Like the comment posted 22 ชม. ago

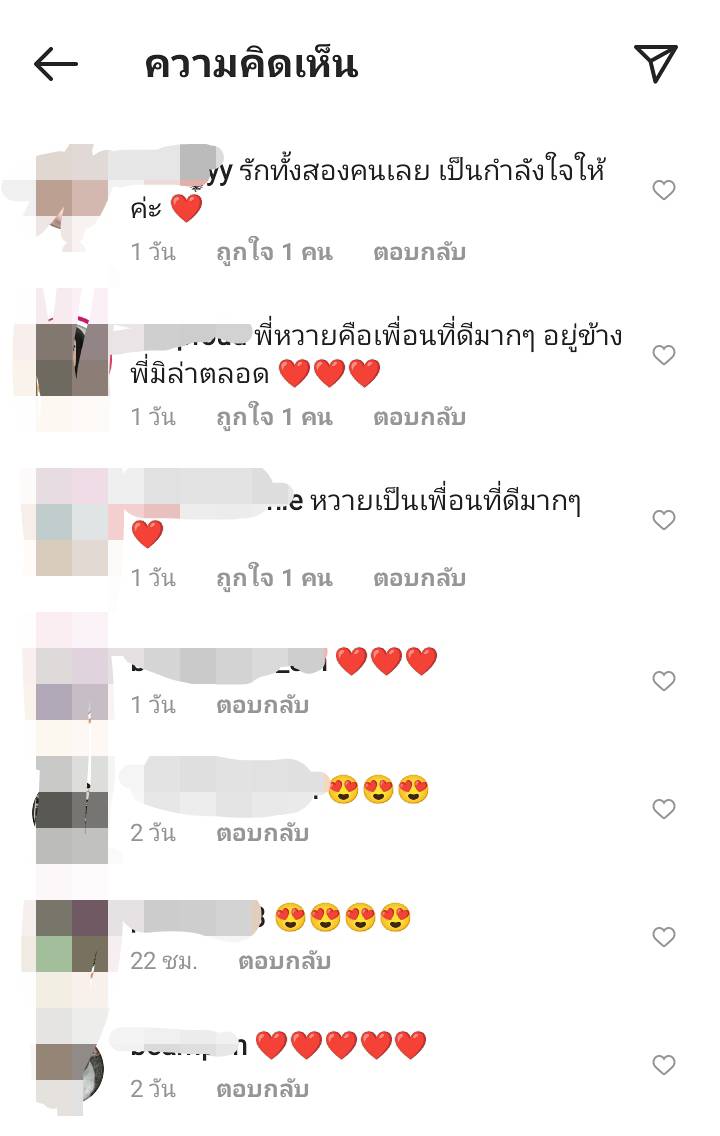click(x=664, y=937)
